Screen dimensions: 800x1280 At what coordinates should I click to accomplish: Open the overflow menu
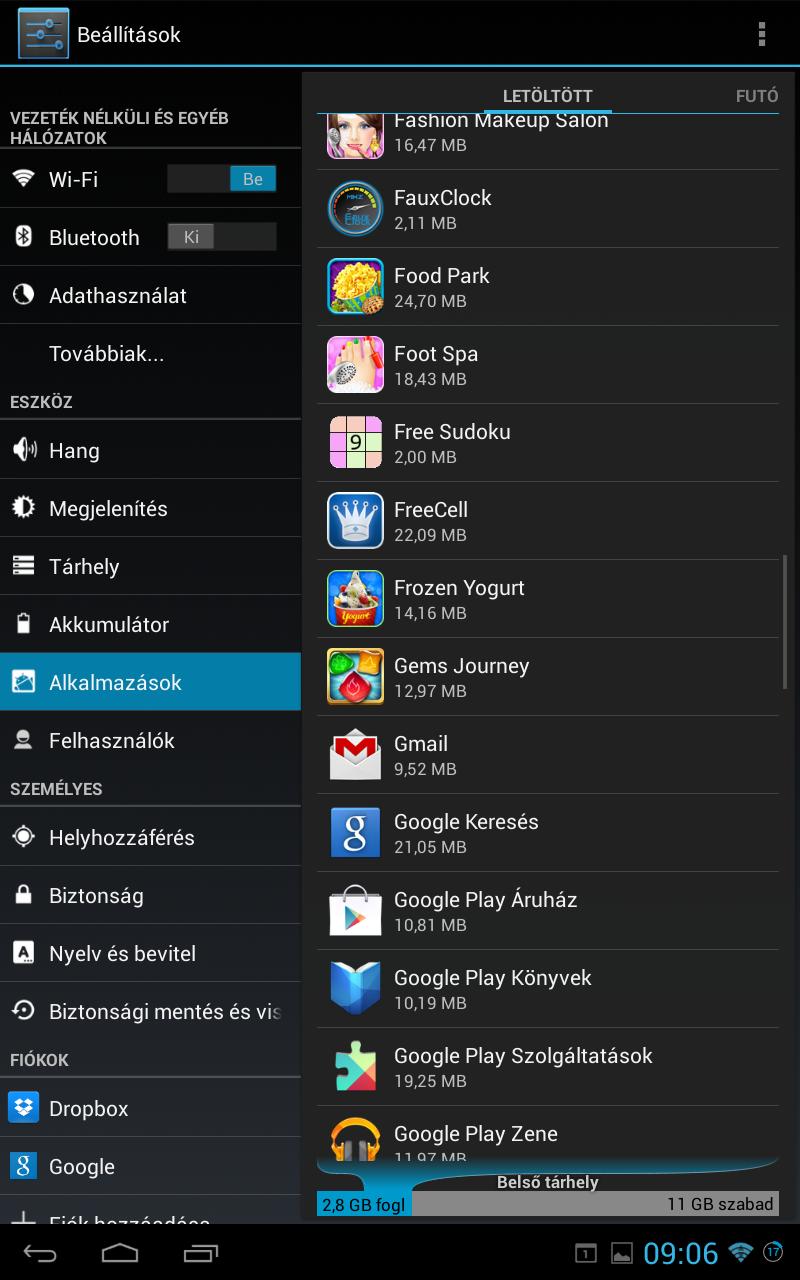pos(762,34)
